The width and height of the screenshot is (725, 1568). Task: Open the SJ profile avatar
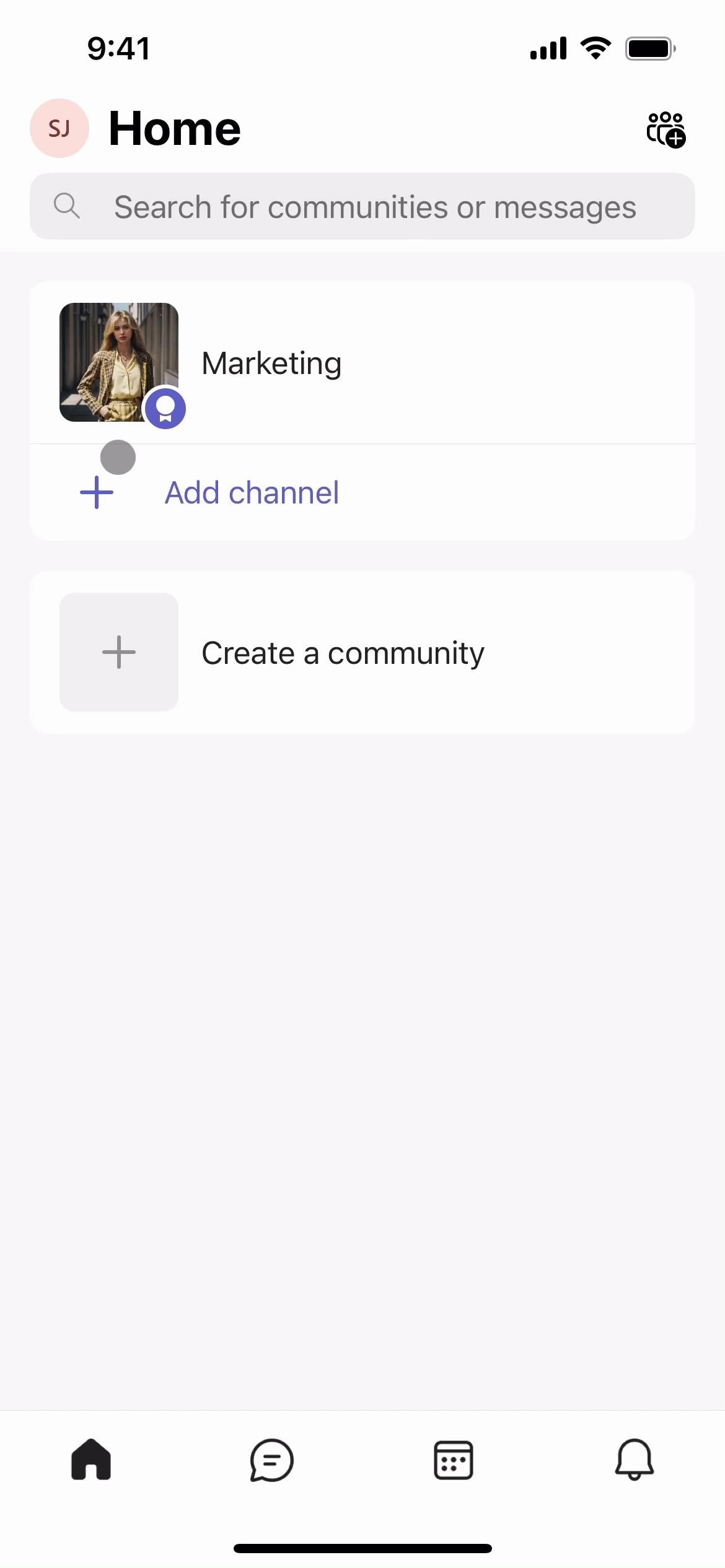[x=59, y=128]
